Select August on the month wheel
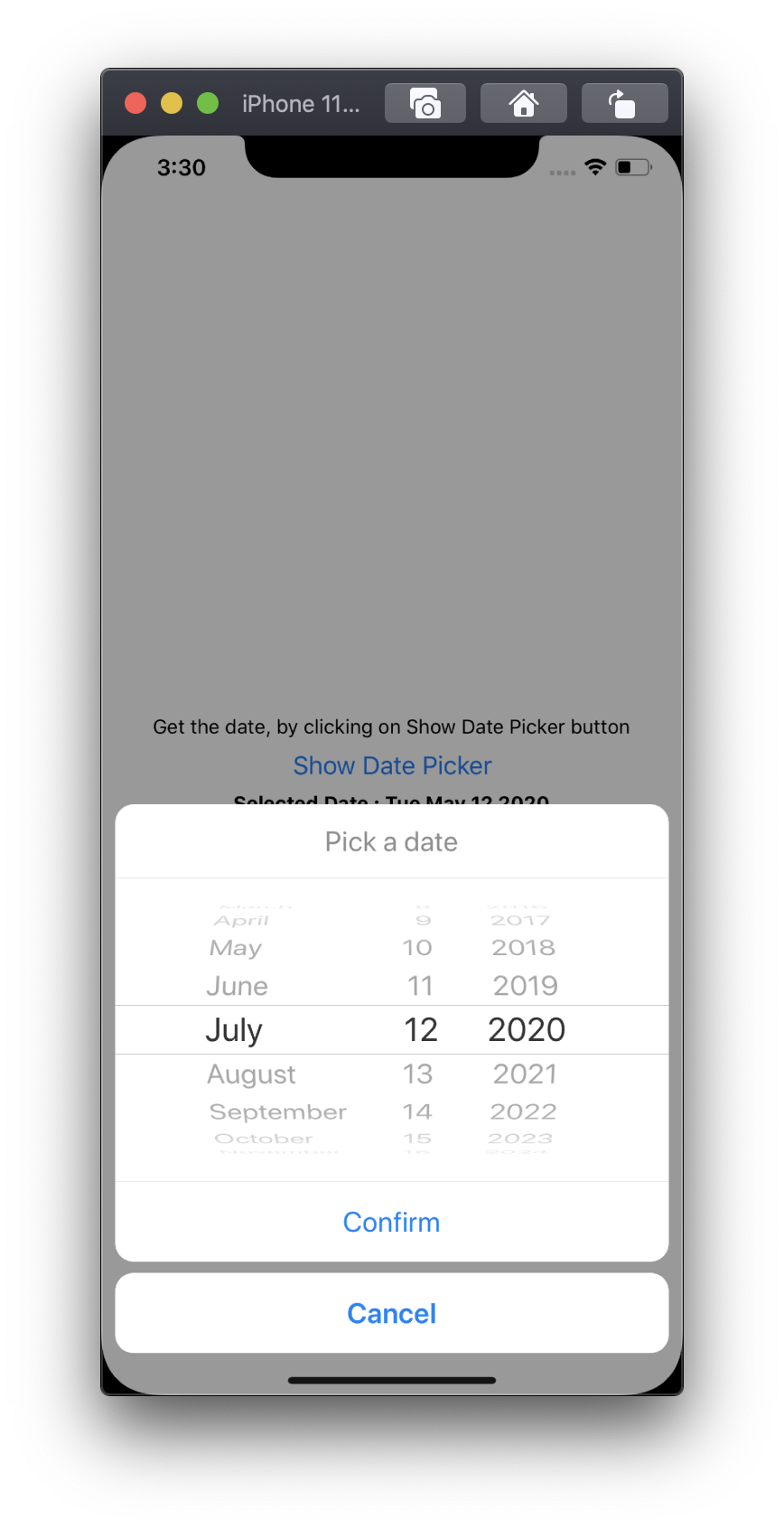 251,1074
